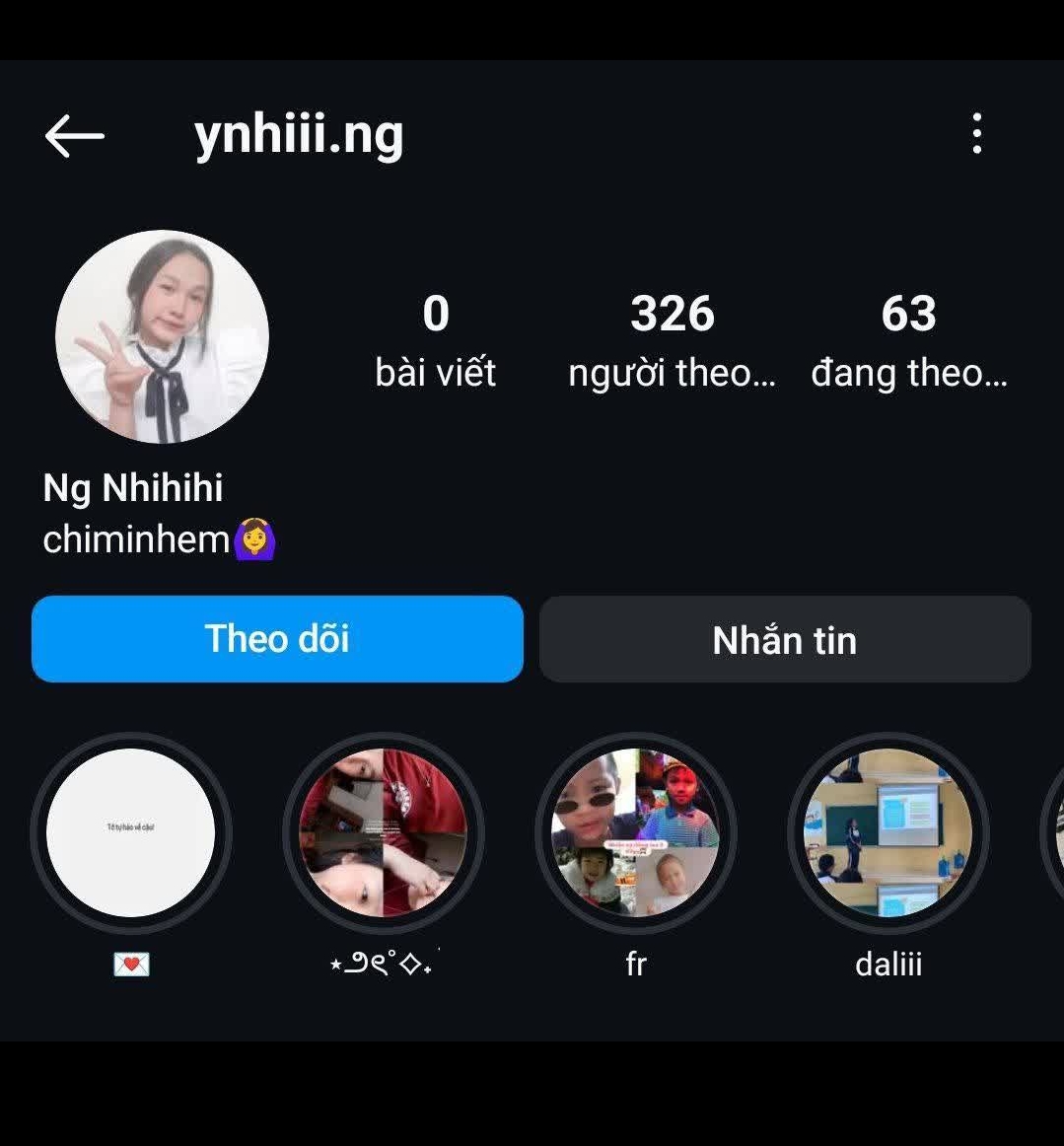Open the highlight labeled with star symbols
This screenshot has height=1146, width=1064.
pyautogui.click(x=384, y=833)
